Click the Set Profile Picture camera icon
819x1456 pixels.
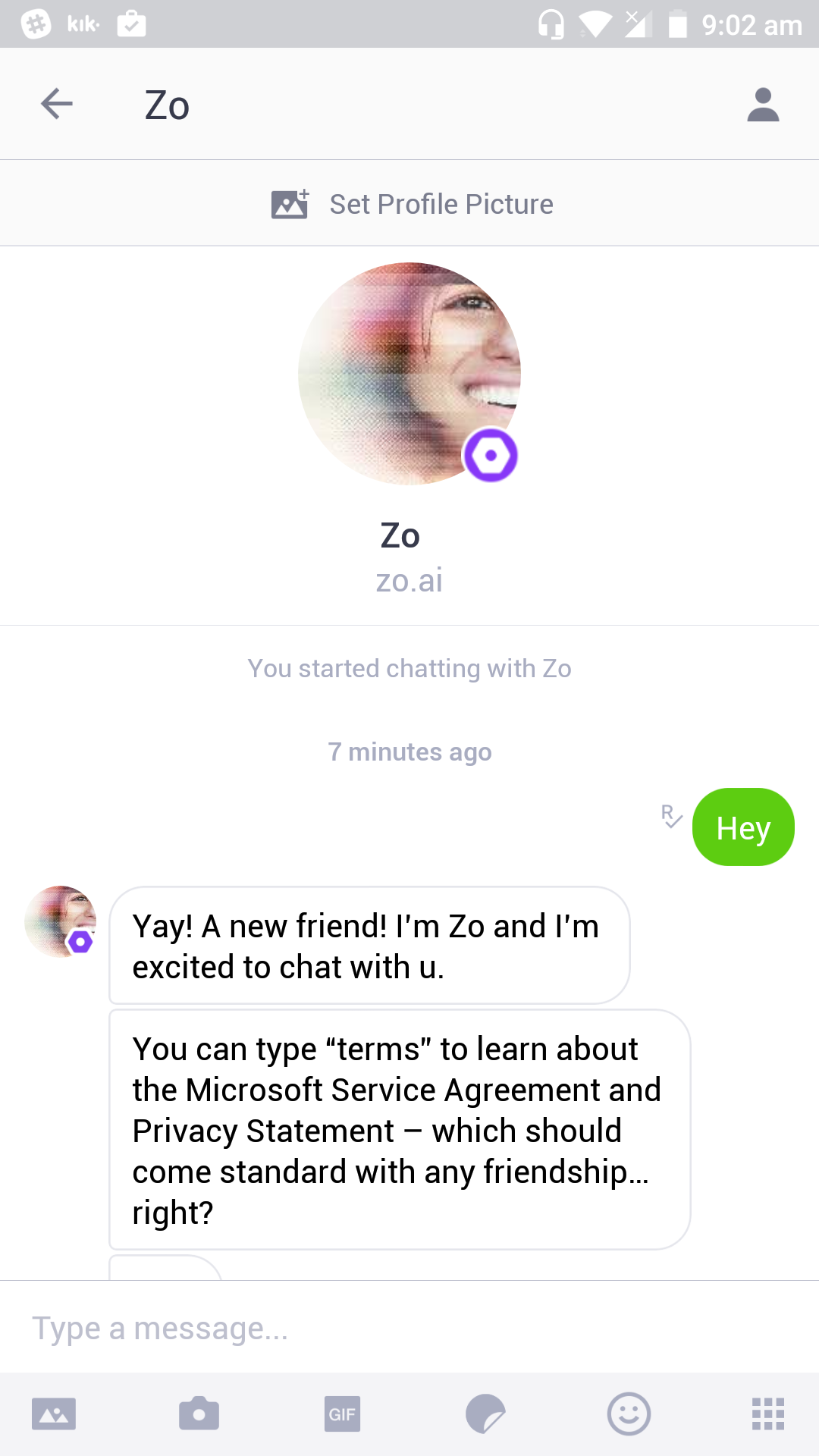pos(289,202)
